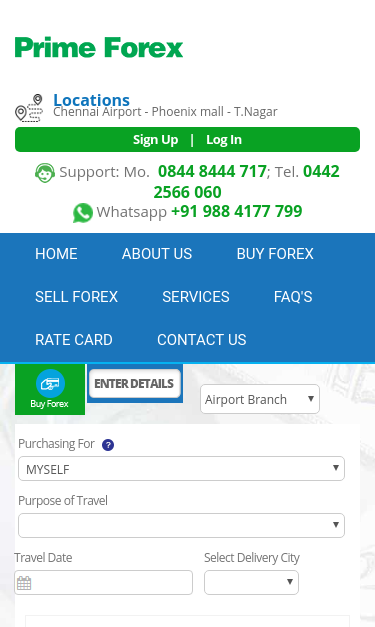Expand the Purpose of Travel dropdown
Screen dimensions: 375x627
click(182, 525)
